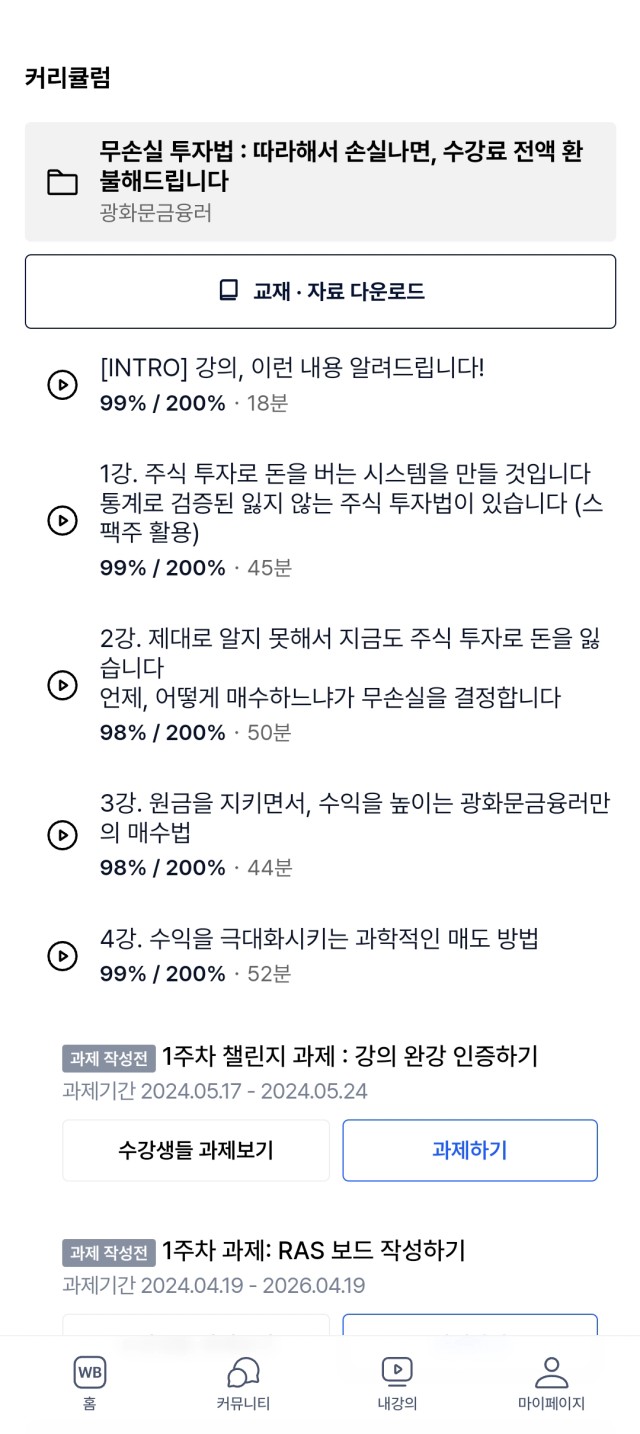
Task: Switch to the 커뮤니티 tab
Action: (x=243, y=1384)
